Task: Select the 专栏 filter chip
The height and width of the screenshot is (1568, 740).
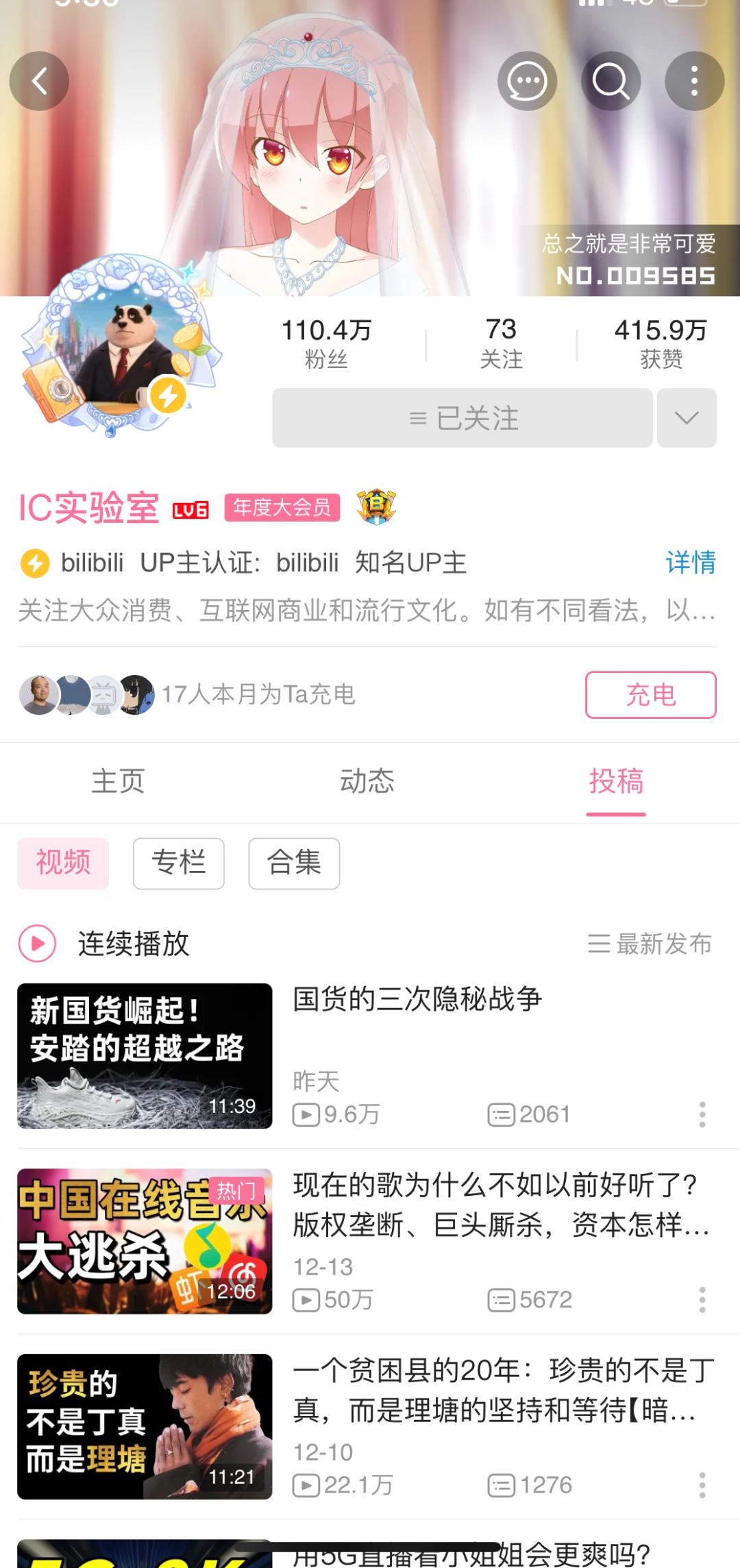Action: 178,863
